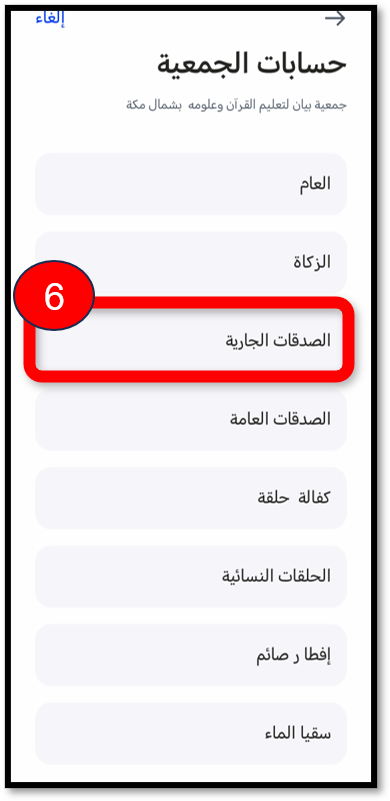Select سقيا الماء account
The height and width of the screenshot is (801, 390).
(x=191, y=734)
